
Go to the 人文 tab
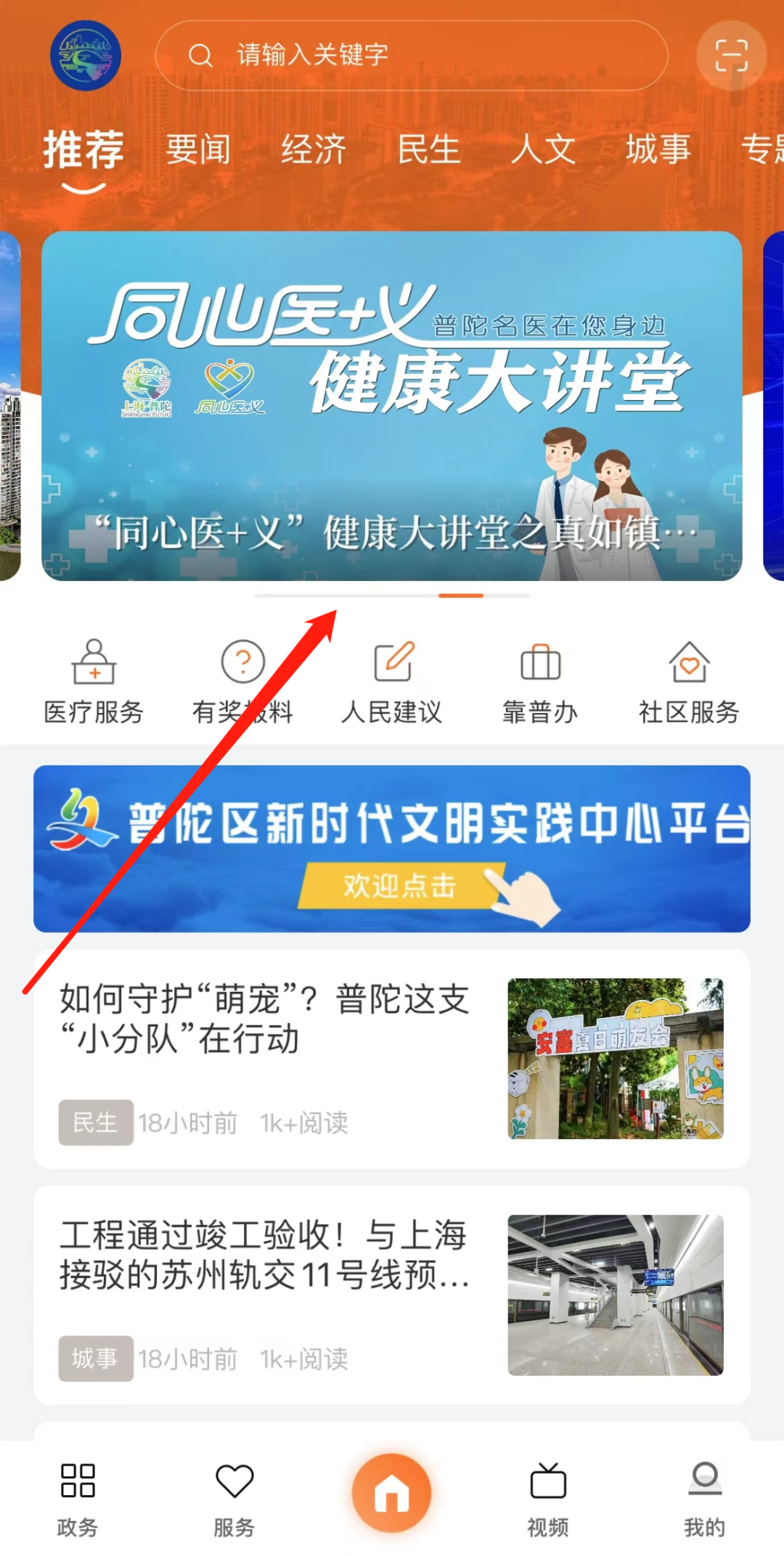543,150
